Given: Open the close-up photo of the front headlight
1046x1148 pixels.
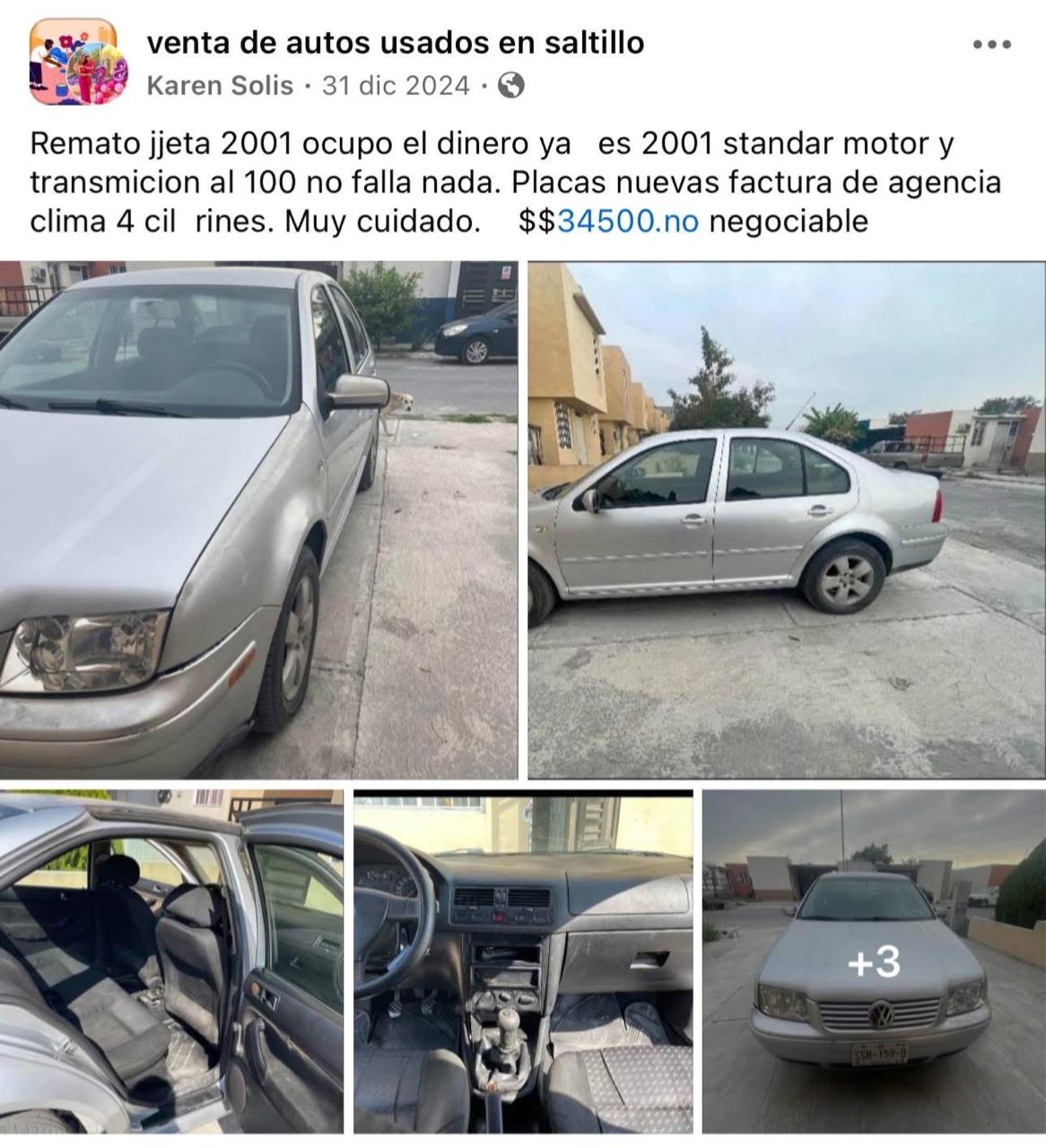Looking at the screenshot, I should coord(258,520).
